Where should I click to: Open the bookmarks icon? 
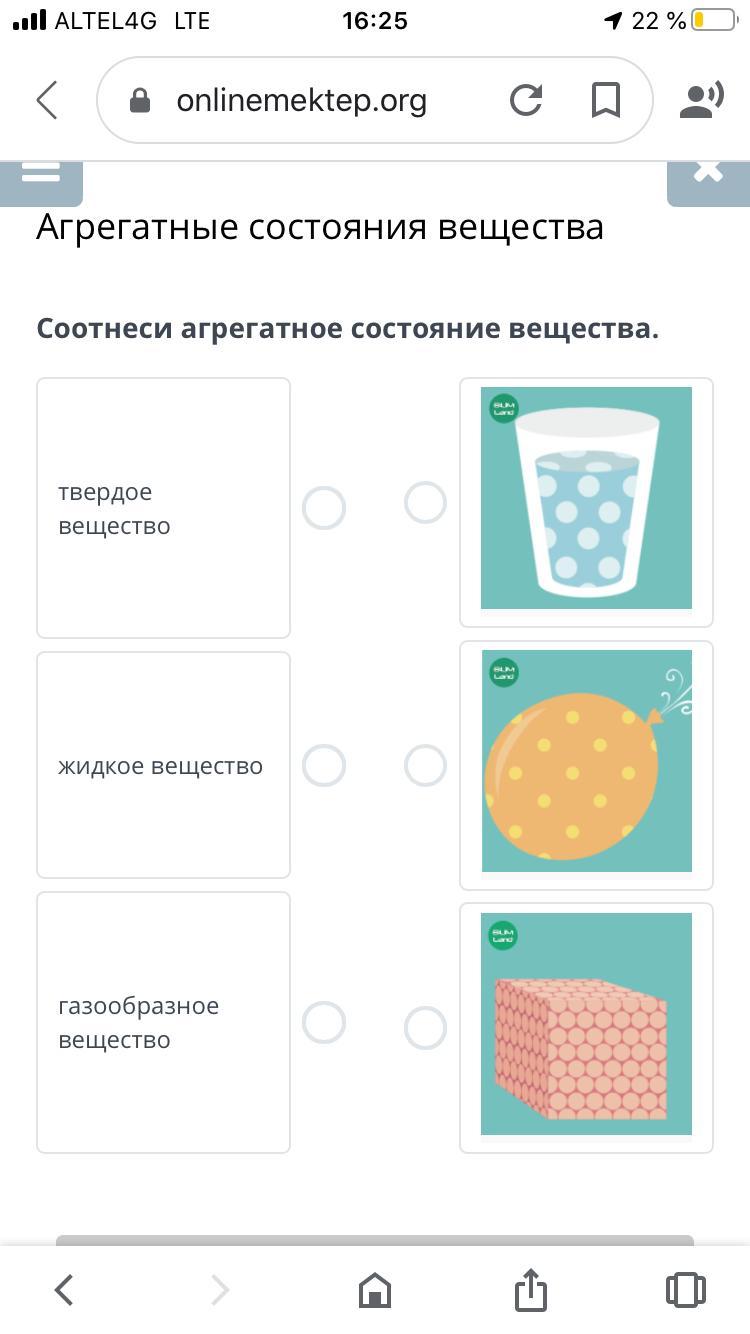[605, 100]
